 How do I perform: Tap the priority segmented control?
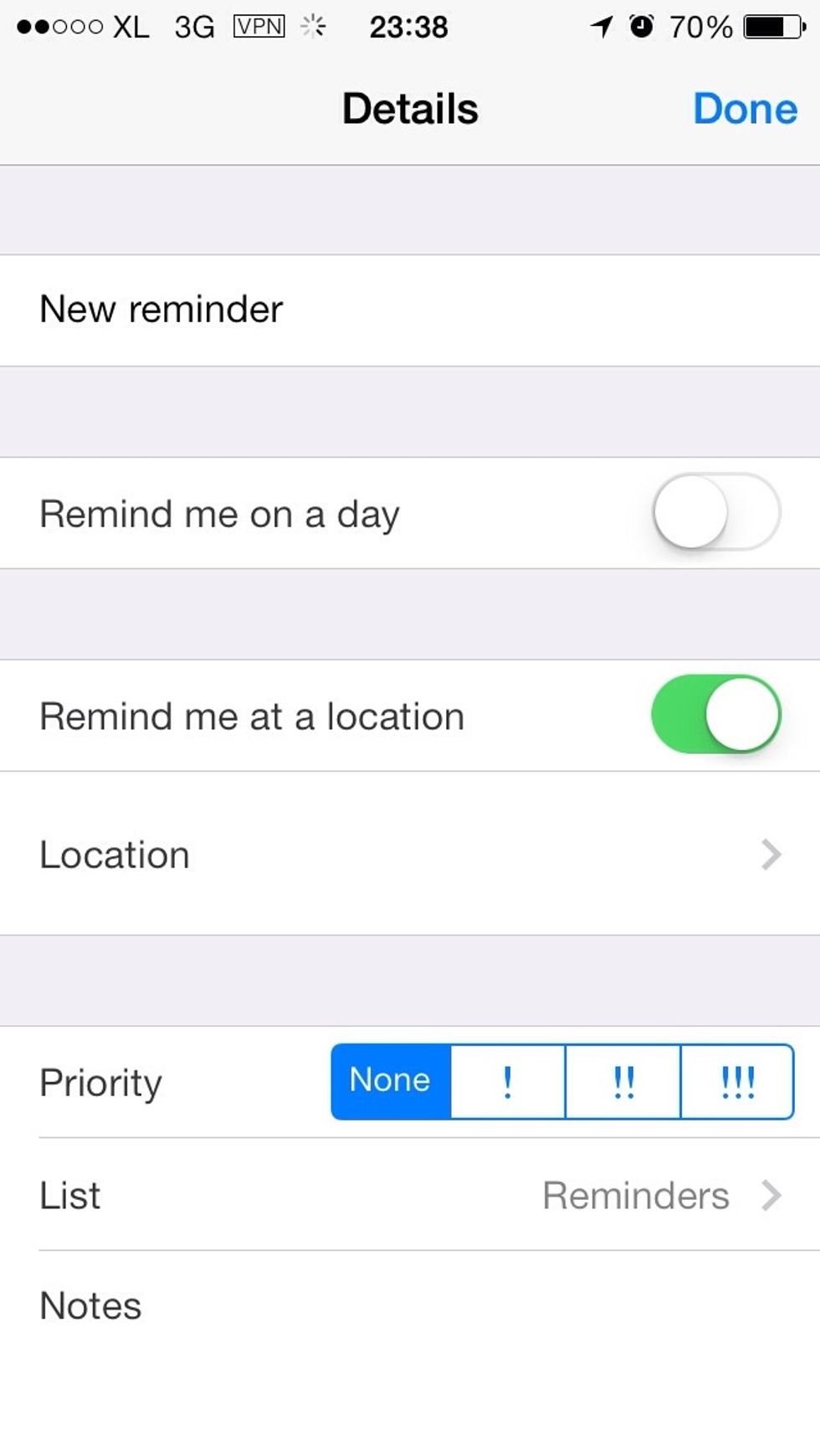point(562,1080)
